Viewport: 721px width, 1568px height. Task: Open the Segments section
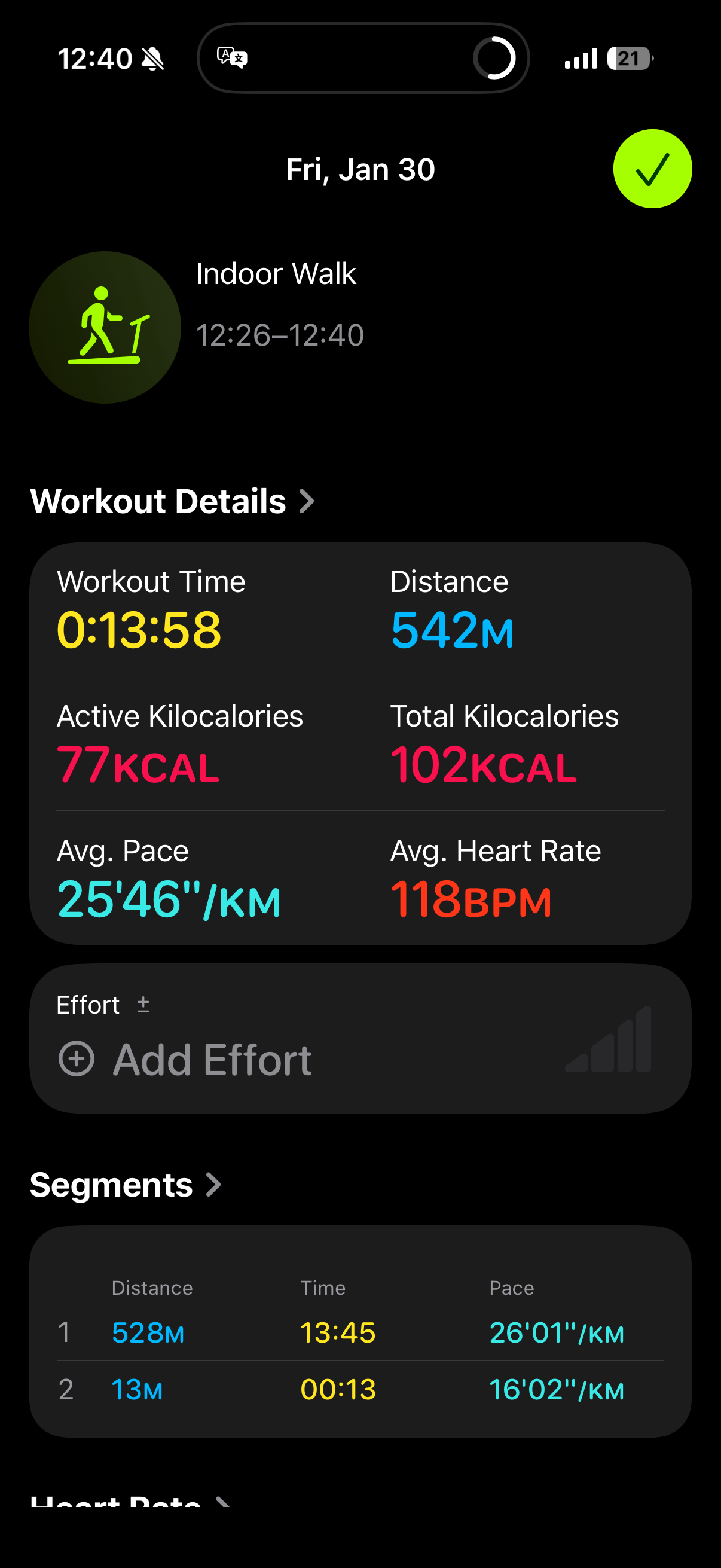click(x=125, y=1185)
